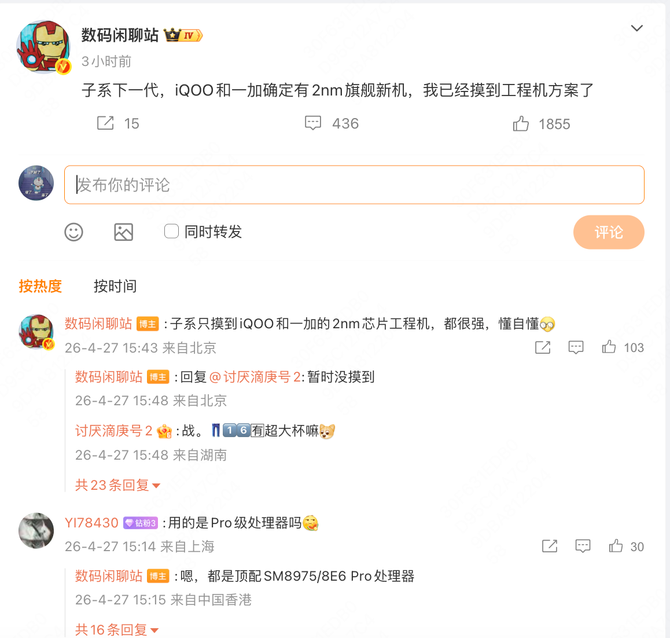Share YI78430's comment
This screenshot has width=670, height=638.
tap(549, 546)
